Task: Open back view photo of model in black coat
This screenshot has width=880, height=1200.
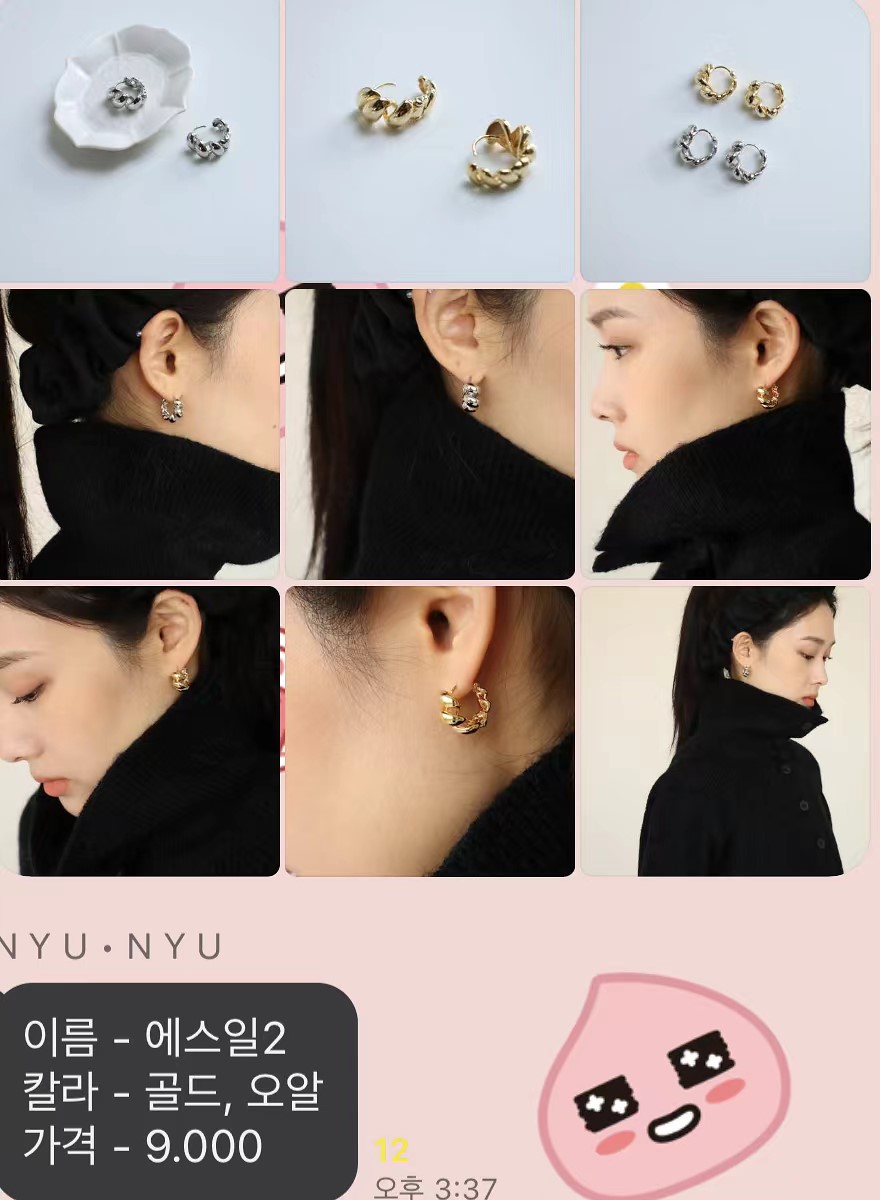Action: pos(725,730)
